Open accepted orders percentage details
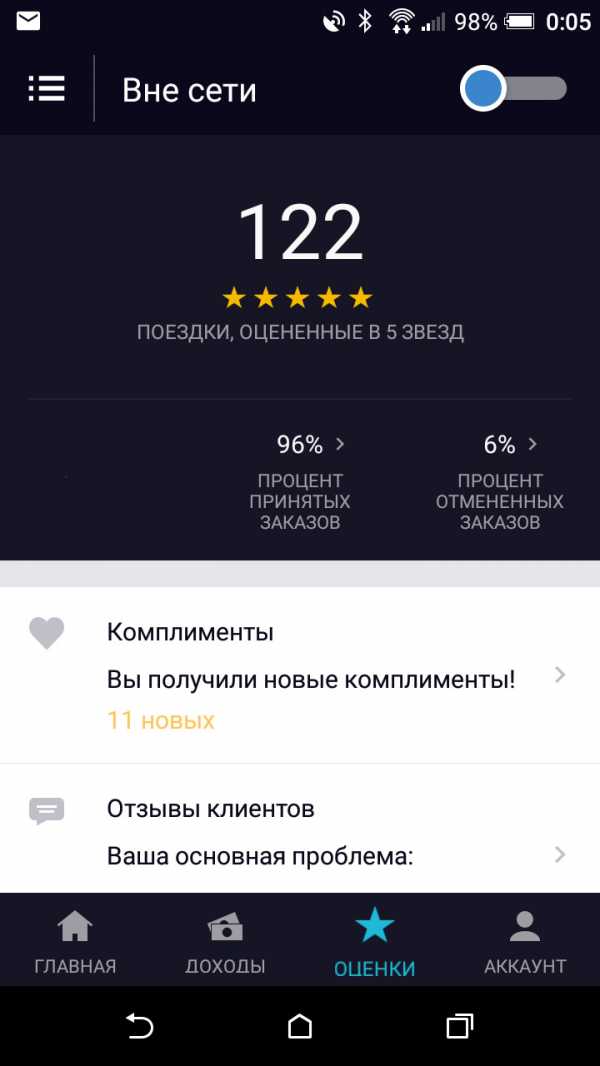The image size is (600, 1066). pos(300,482)
